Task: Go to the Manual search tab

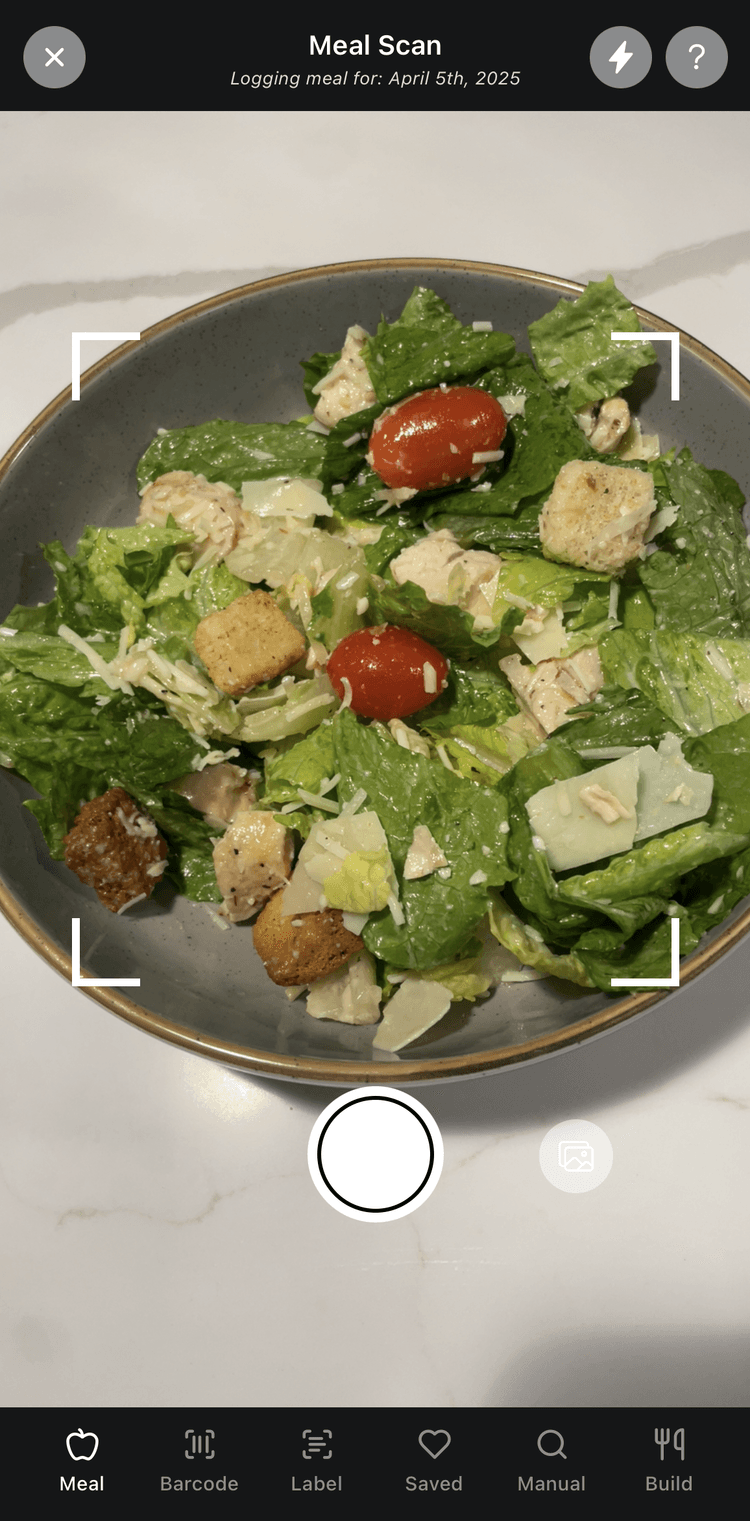Action: pos(551,1461)
